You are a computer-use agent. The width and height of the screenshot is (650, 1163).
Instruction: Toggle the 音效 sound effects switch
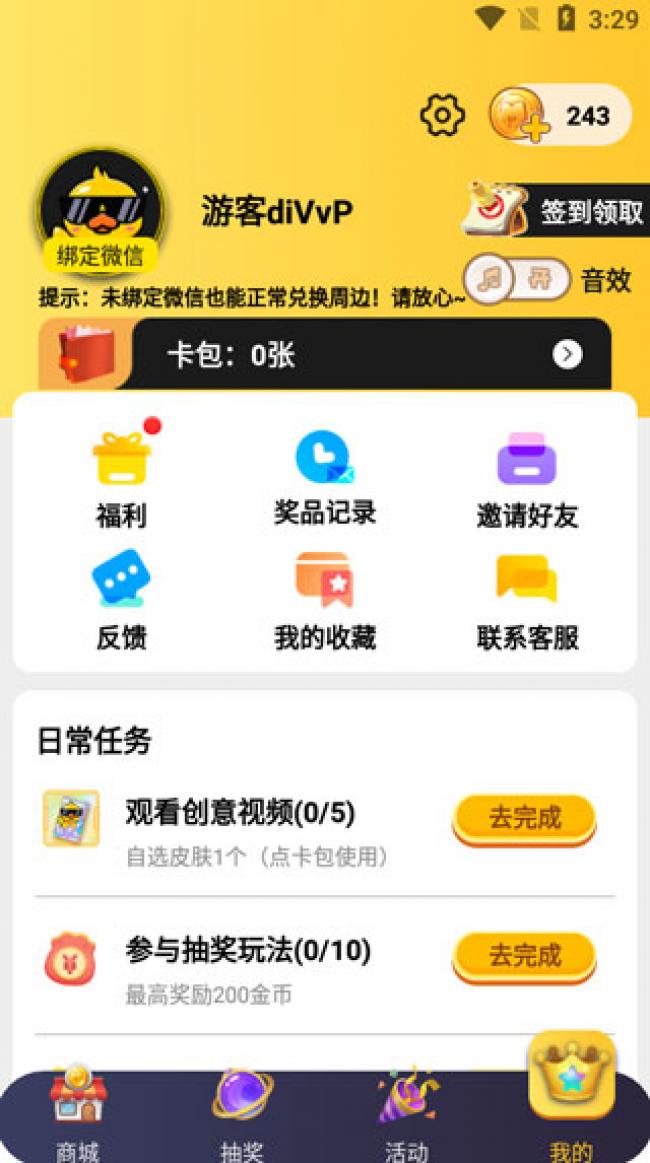pos(516,280)
